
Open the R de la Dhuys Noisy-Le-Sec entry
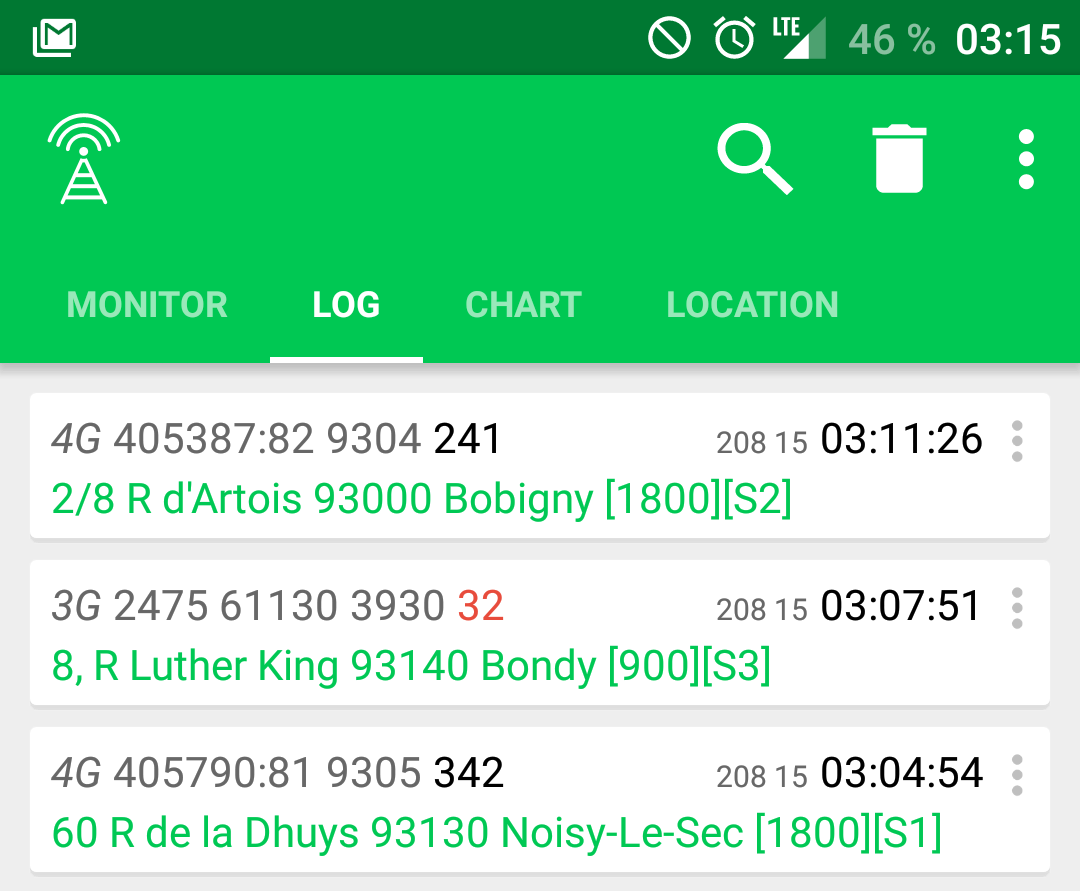[495, 832]
